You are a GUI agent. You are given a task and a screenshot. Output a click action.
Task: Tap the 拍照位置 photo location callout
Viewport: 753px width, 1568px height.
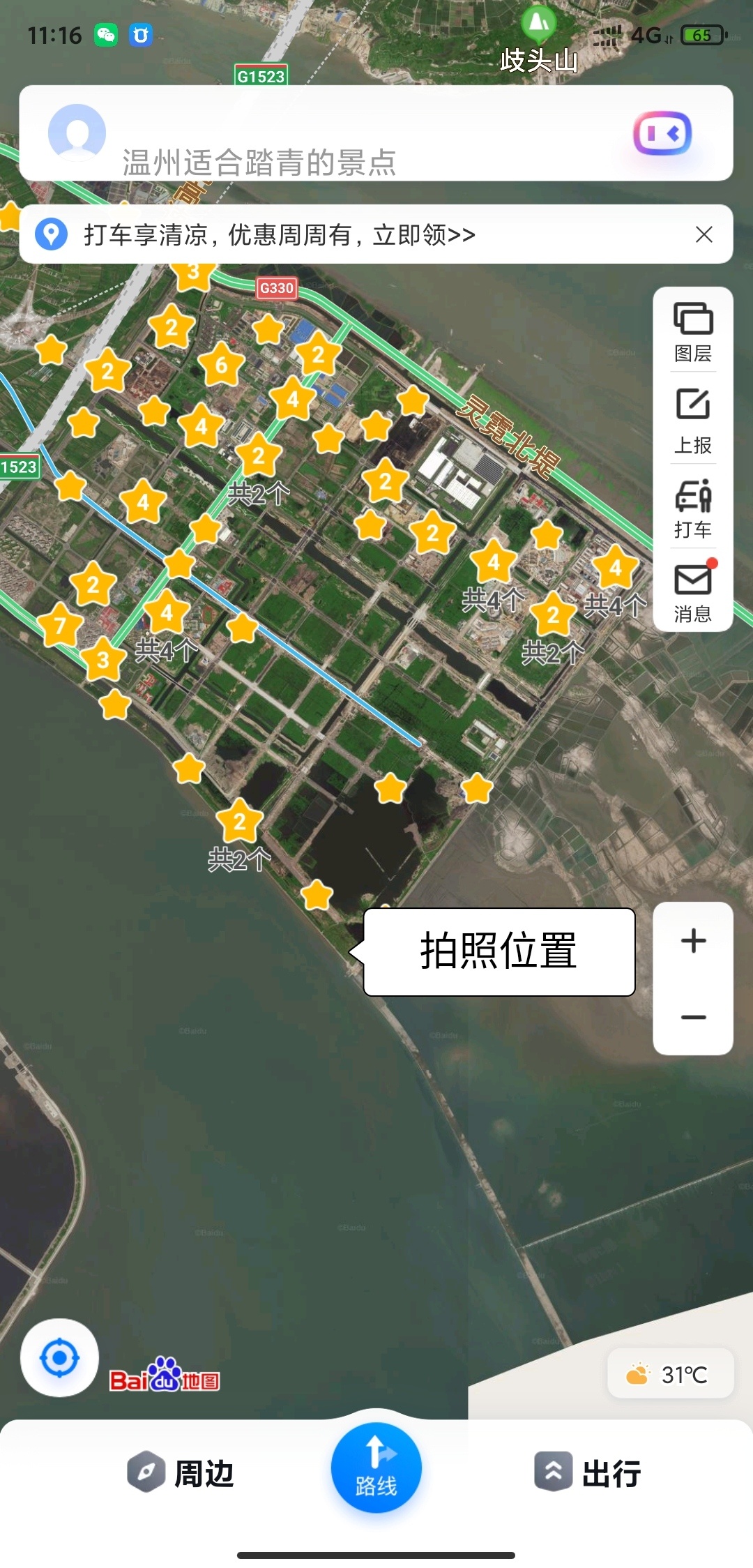point(499,951)
